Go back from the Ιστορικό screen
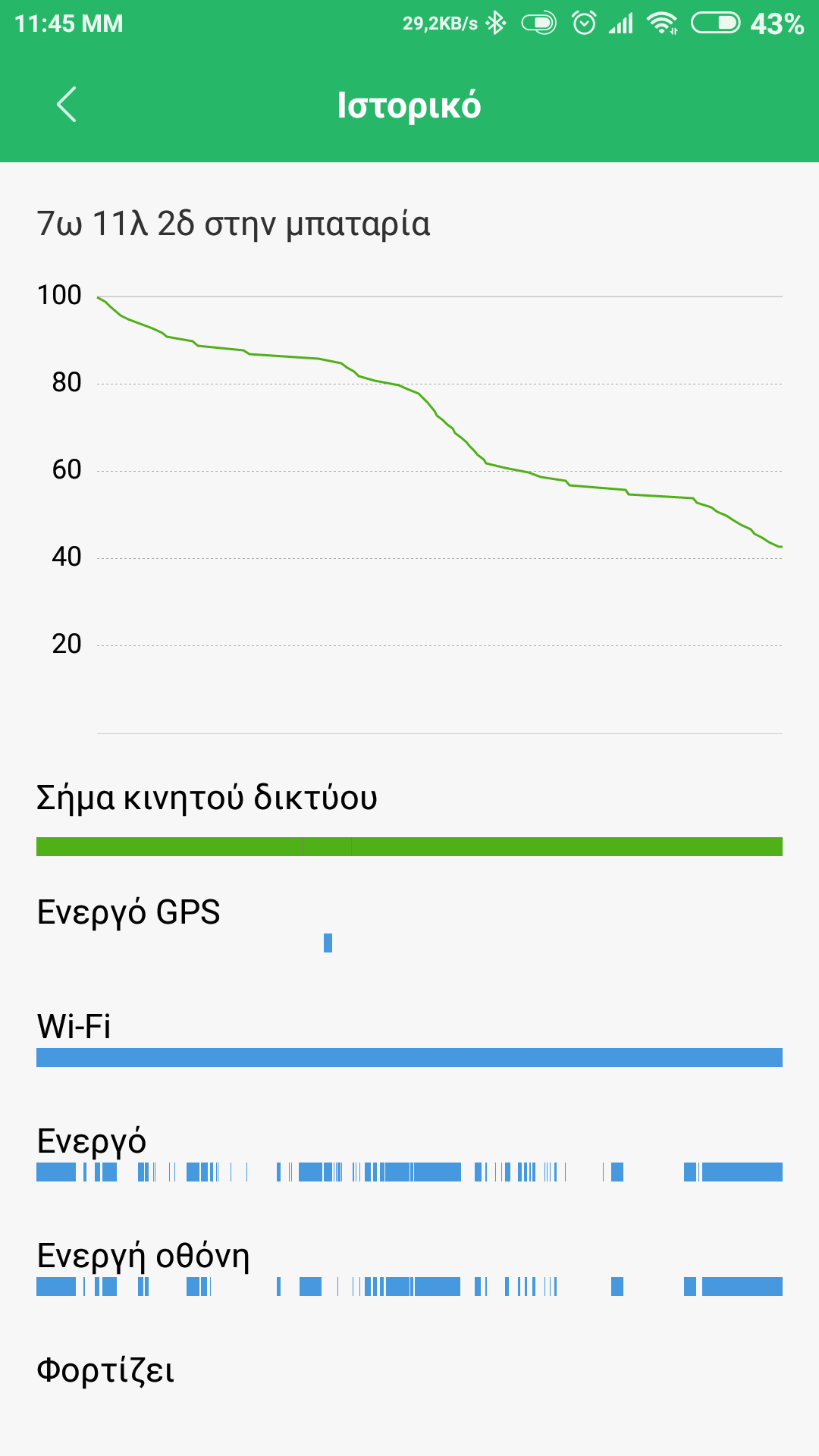Screen dimensions: 819x1456 coord(67,105)
